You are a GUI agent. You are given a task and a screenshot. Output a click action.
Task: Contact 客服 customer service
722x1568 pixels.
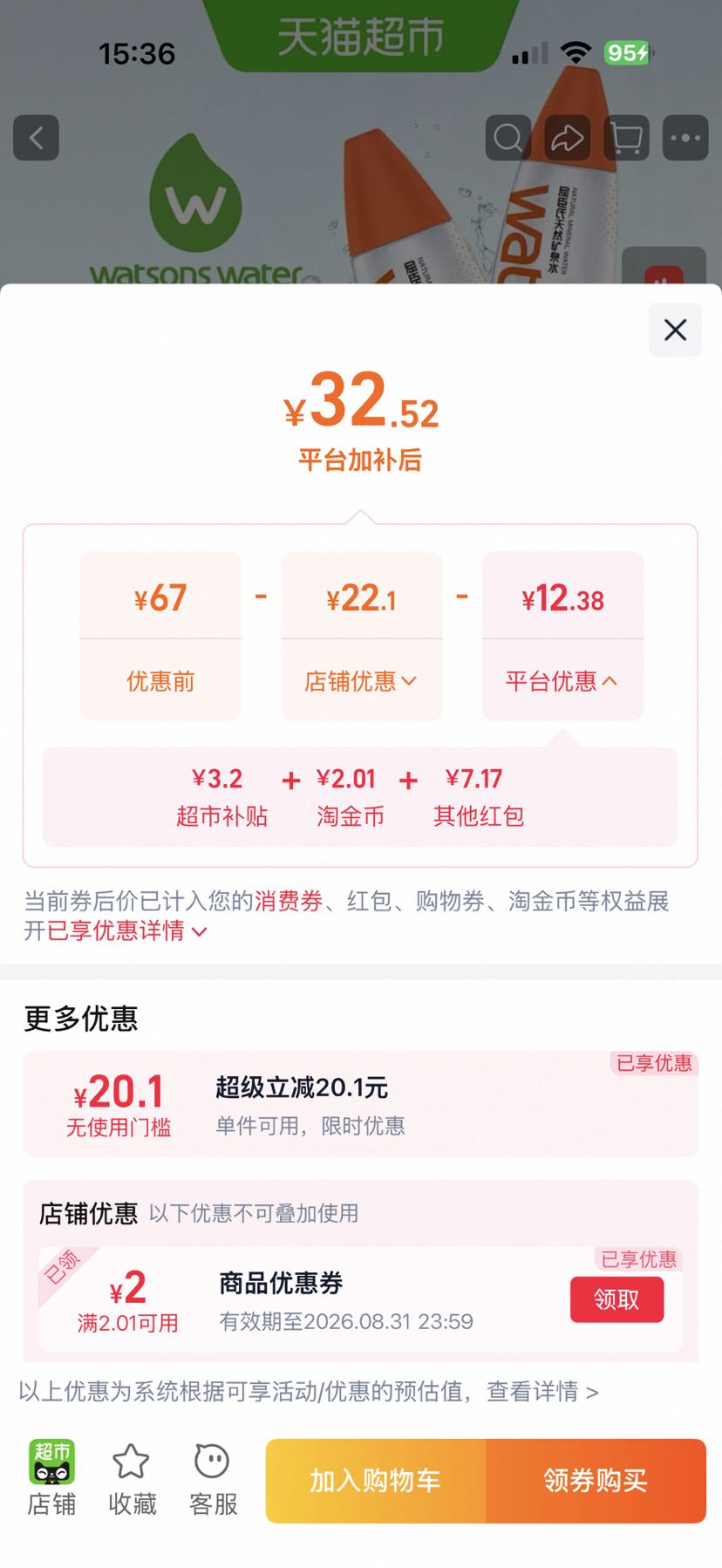point(213,1479)
